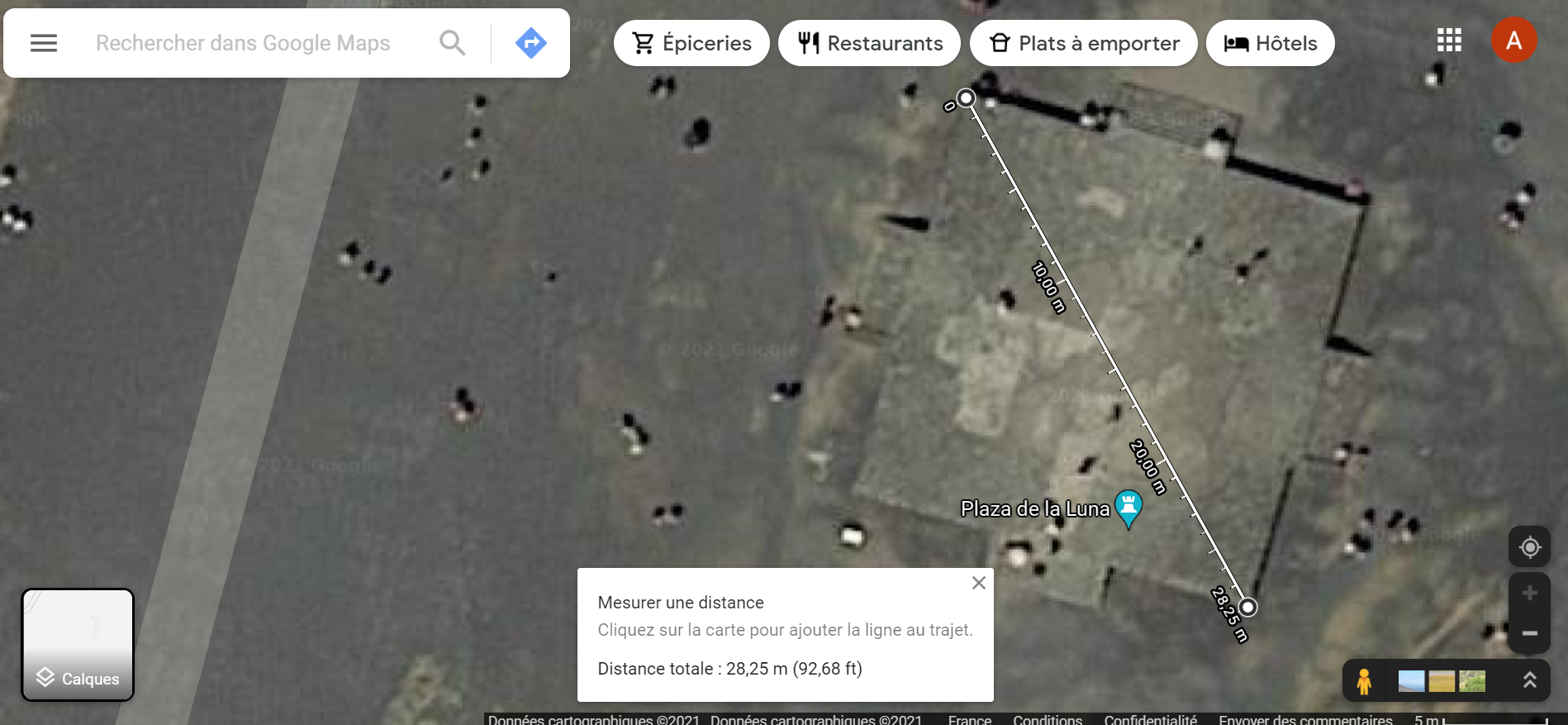
Task: Open the Conditions link
Action: [1048, 719]
